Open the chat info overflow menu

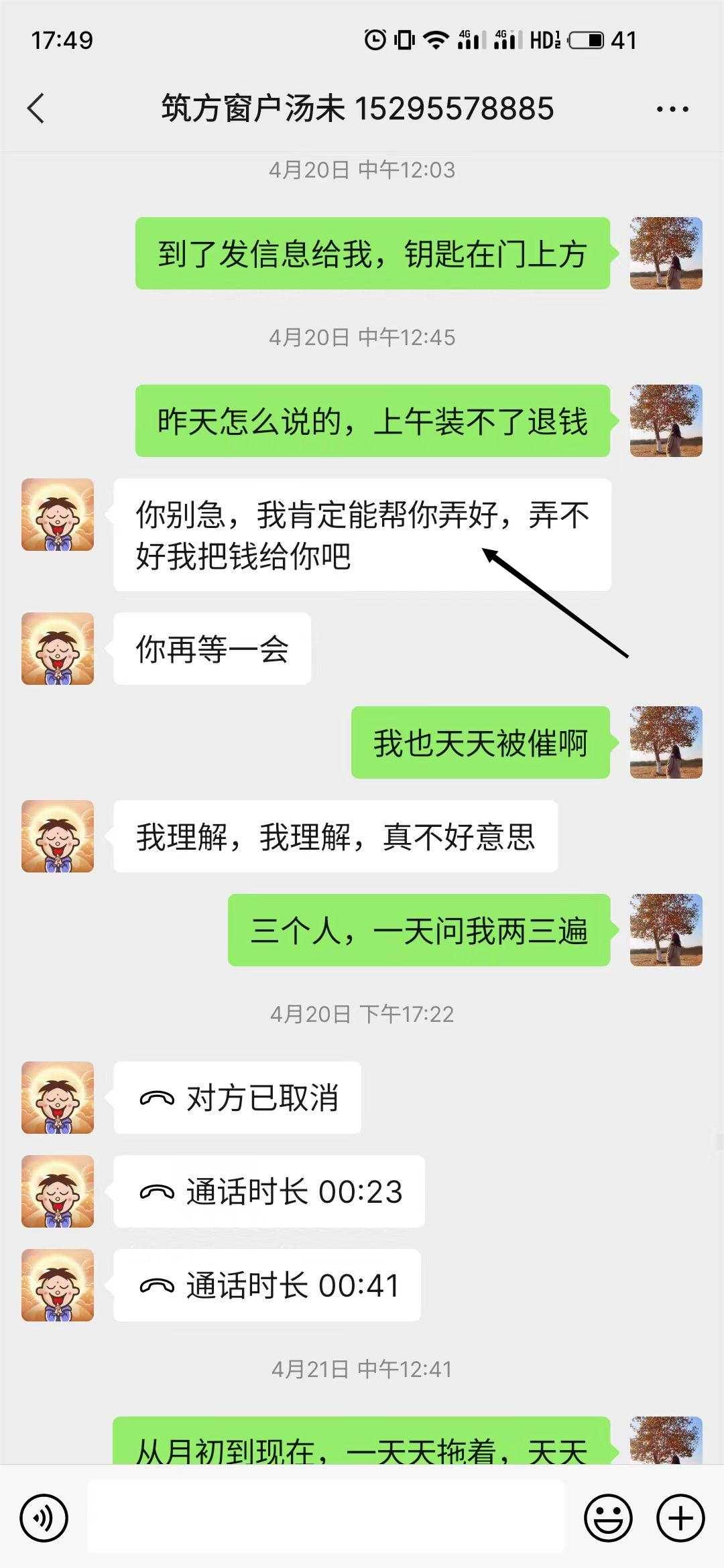(x=672, y=109)
